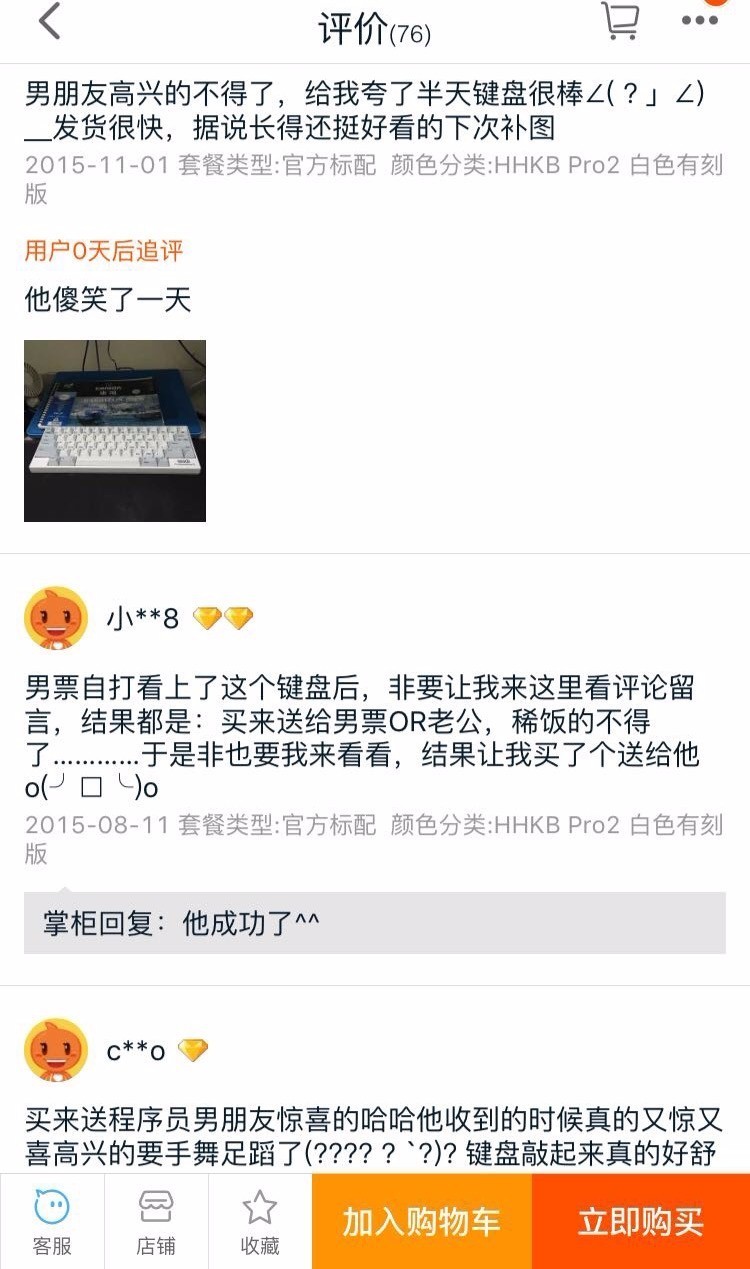This screenshot has height=1269, width=750.
Task: Open the three-dot overflow menu
Action: point(699,21)
